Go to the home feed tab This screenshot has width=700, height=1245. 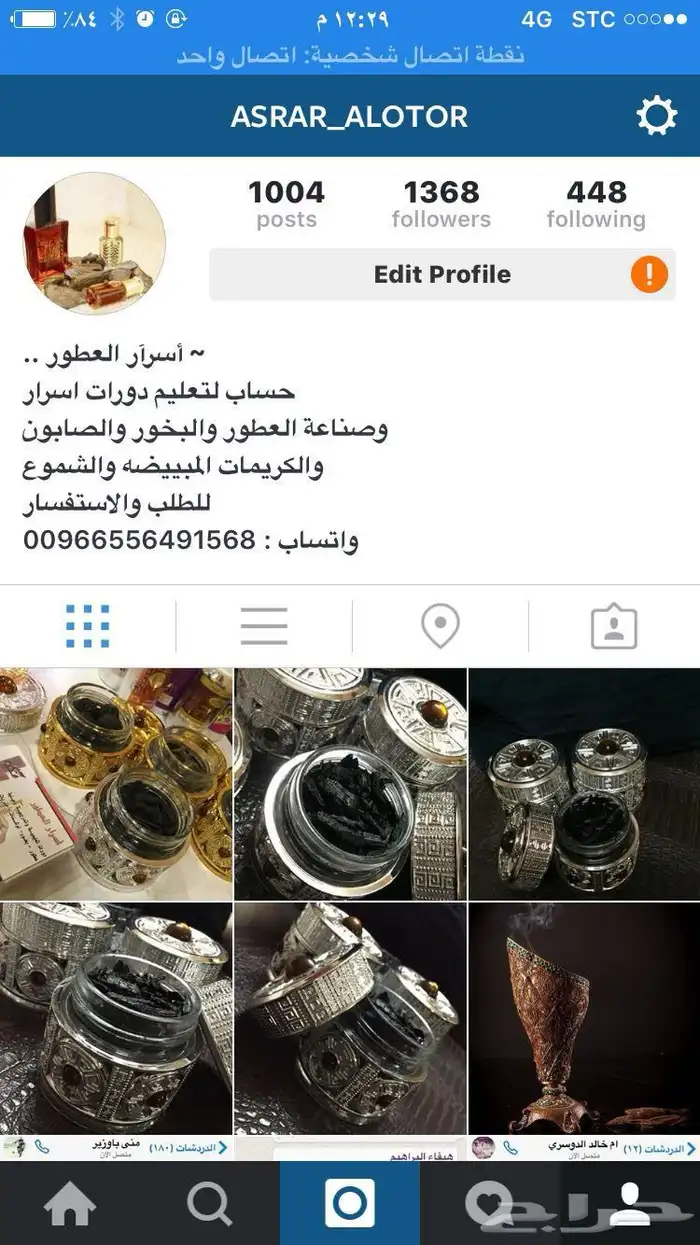click(70, 1204)
